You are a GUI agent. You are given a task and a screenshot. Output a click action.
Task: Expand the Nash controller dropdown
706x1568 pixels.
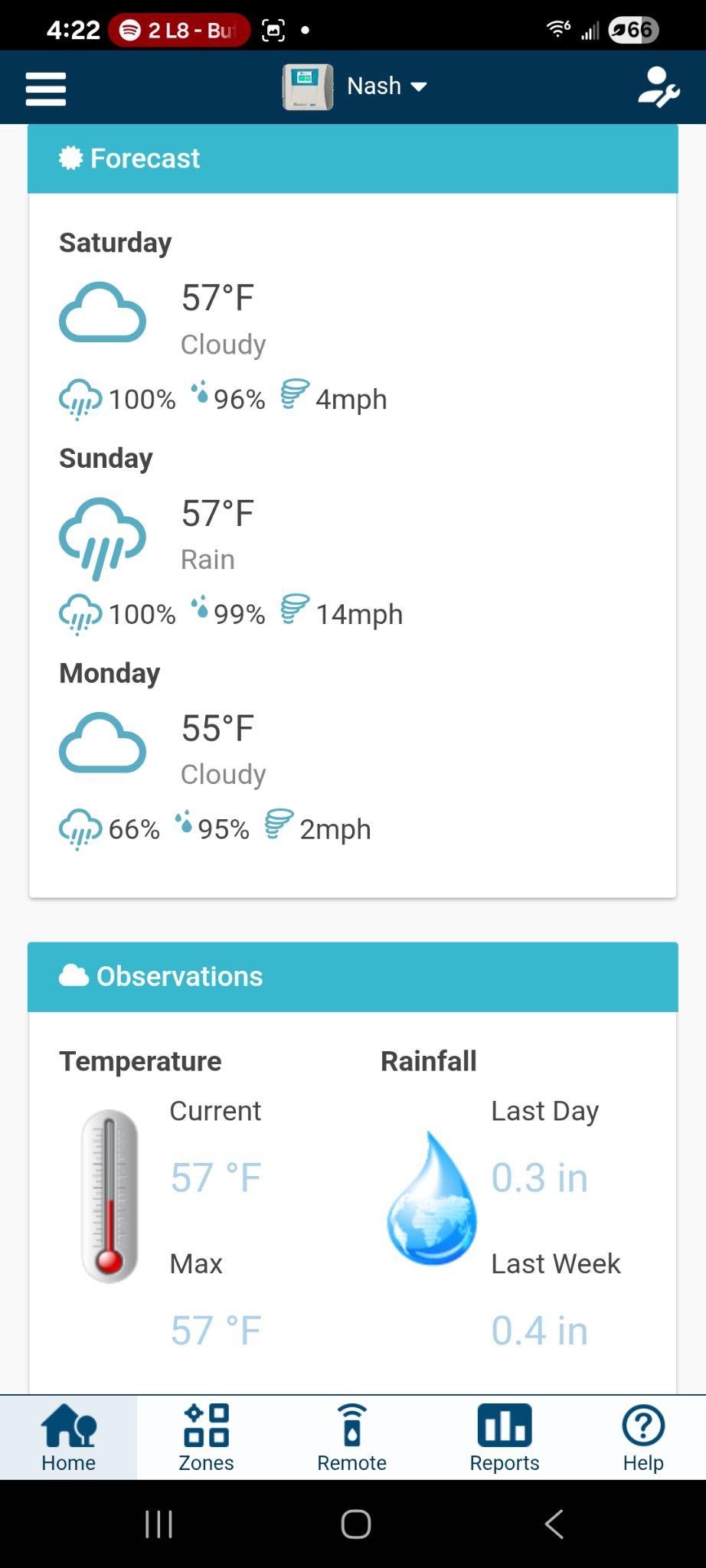(420, 87)
